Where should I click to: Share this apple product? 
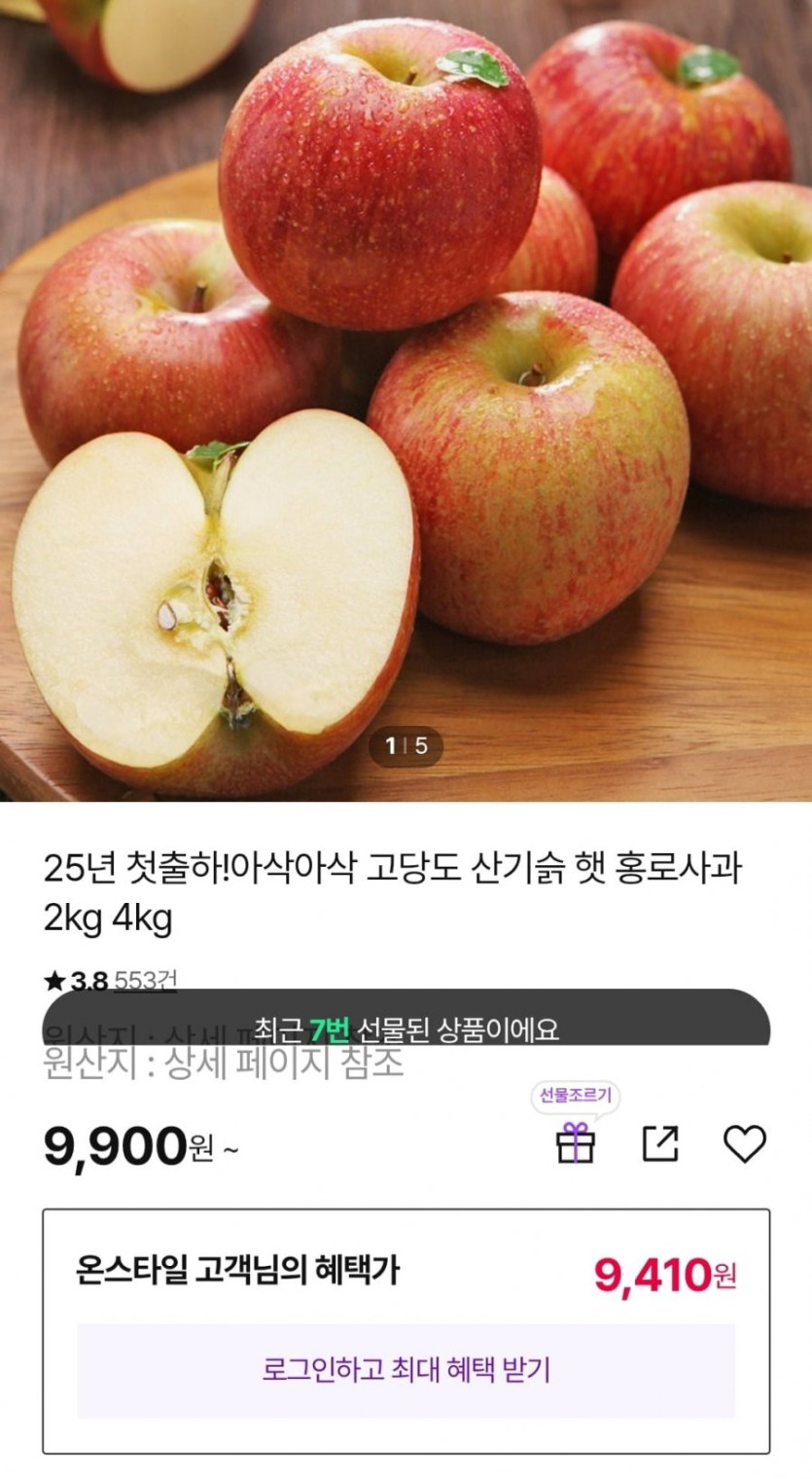[660, 1143]
